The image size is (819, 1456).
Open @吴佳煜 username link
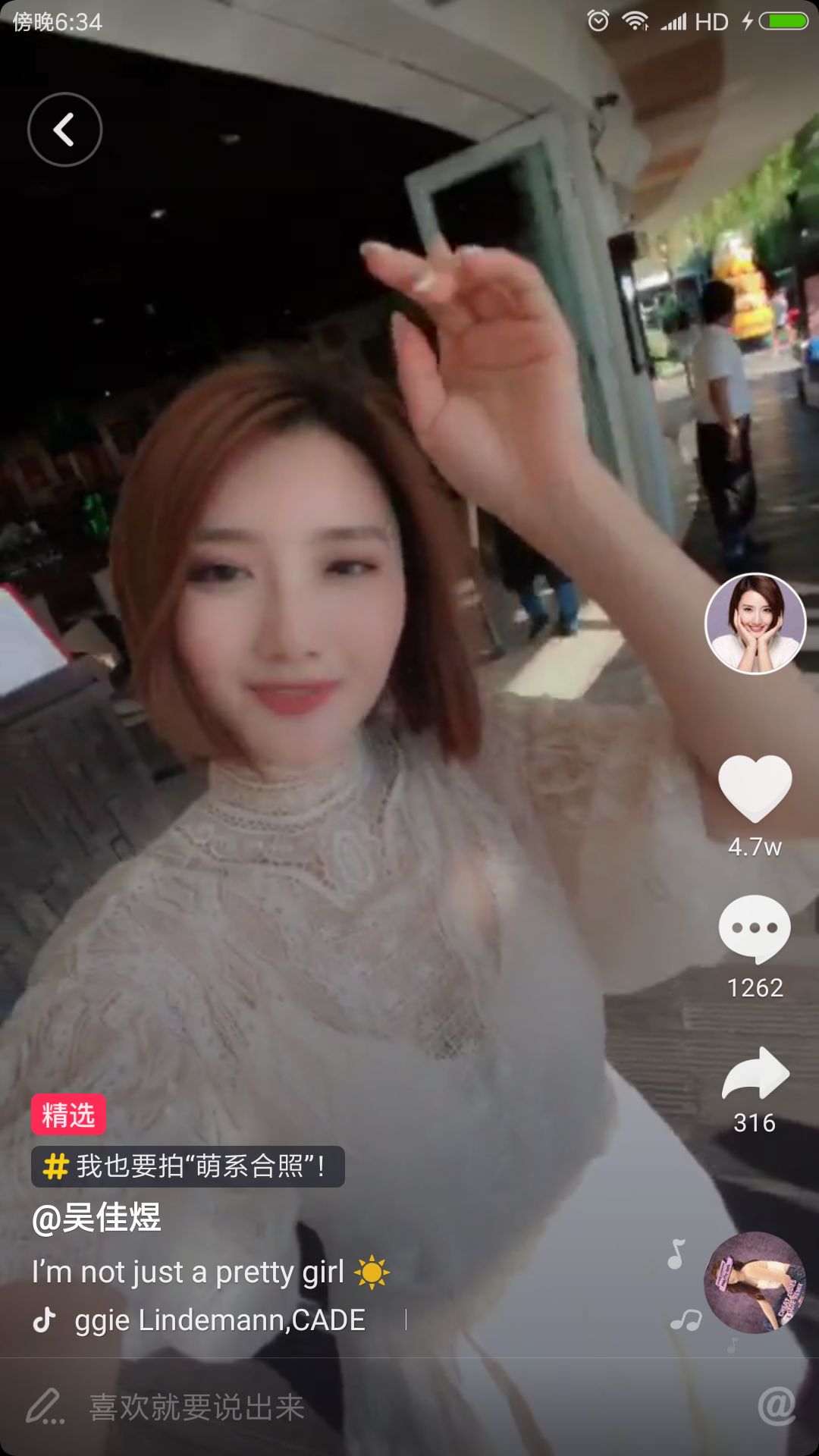[x=96, y=1219]
